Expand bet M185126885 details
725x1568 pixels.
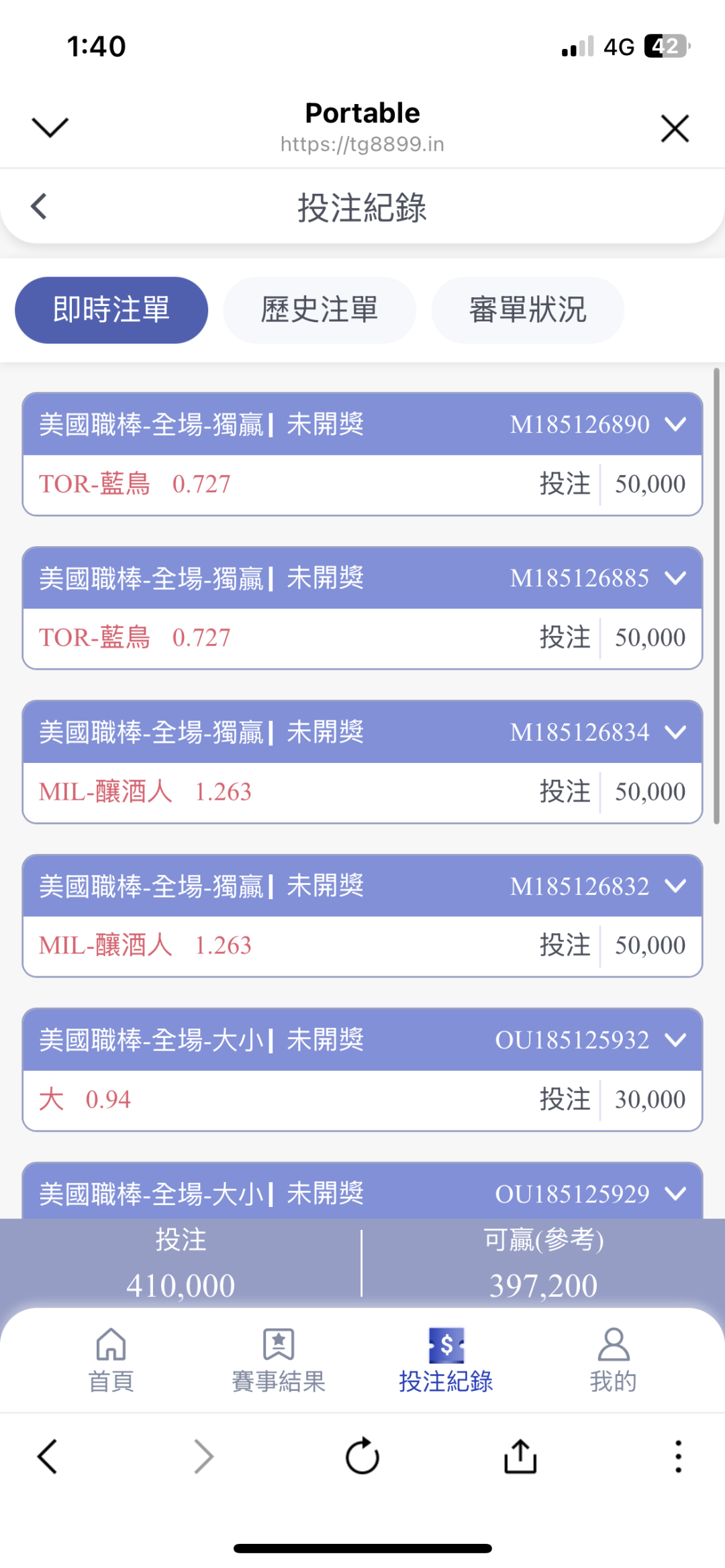coord(675,578)
